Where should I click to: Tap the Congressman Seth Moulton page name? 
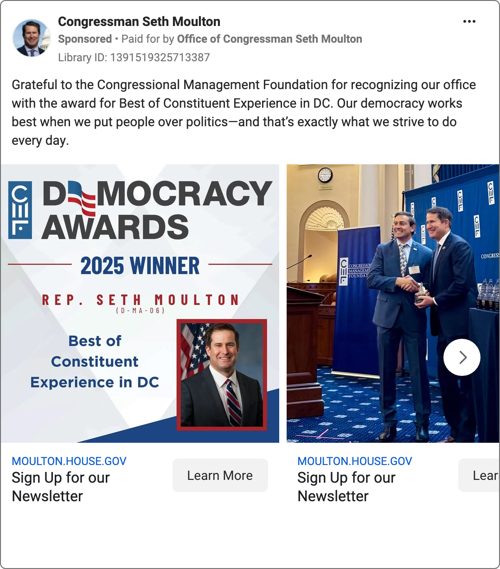click(139, 21)
